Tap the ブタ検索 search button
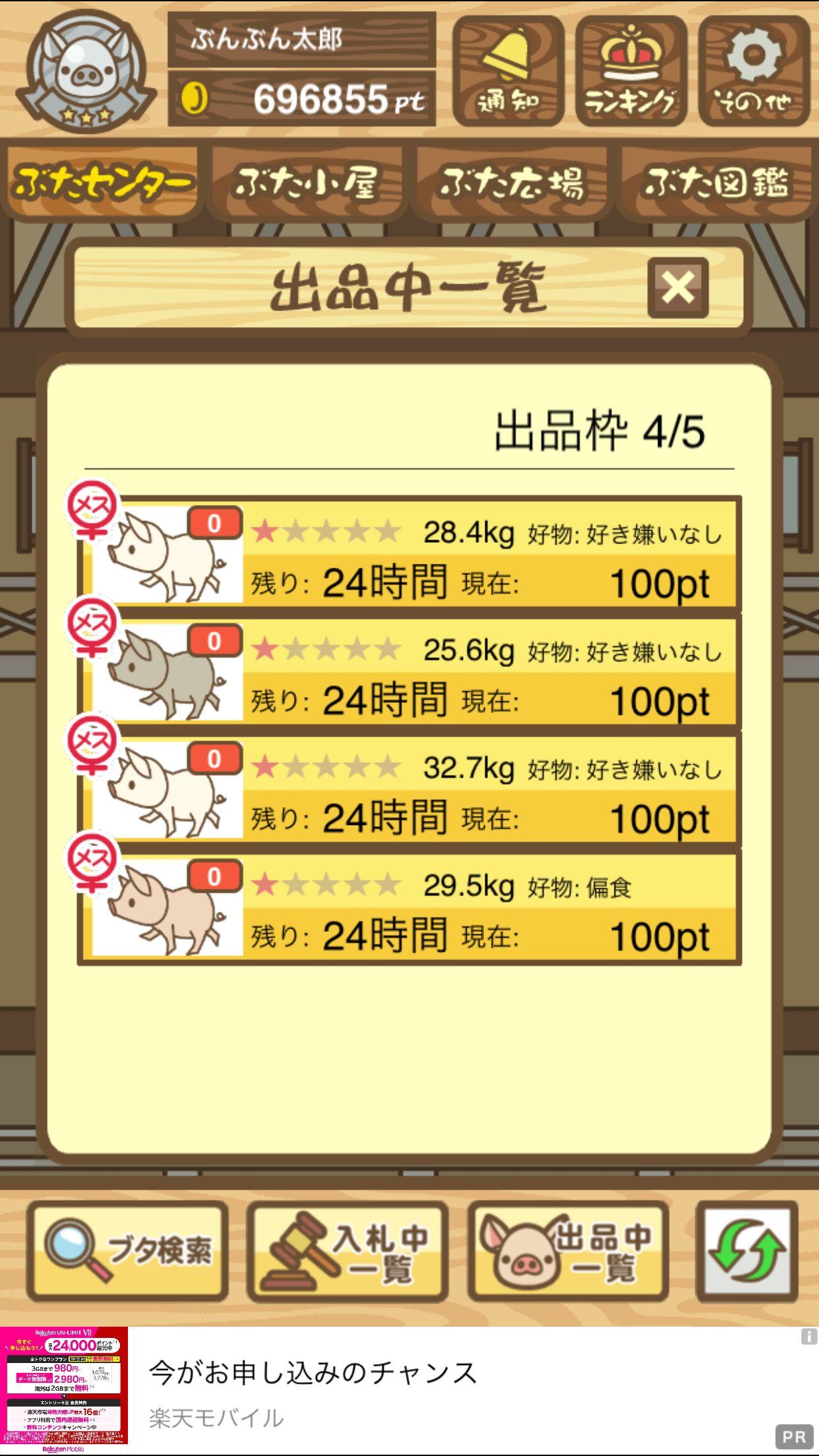Viewport: 819px width, 1456px height. 127,1252
